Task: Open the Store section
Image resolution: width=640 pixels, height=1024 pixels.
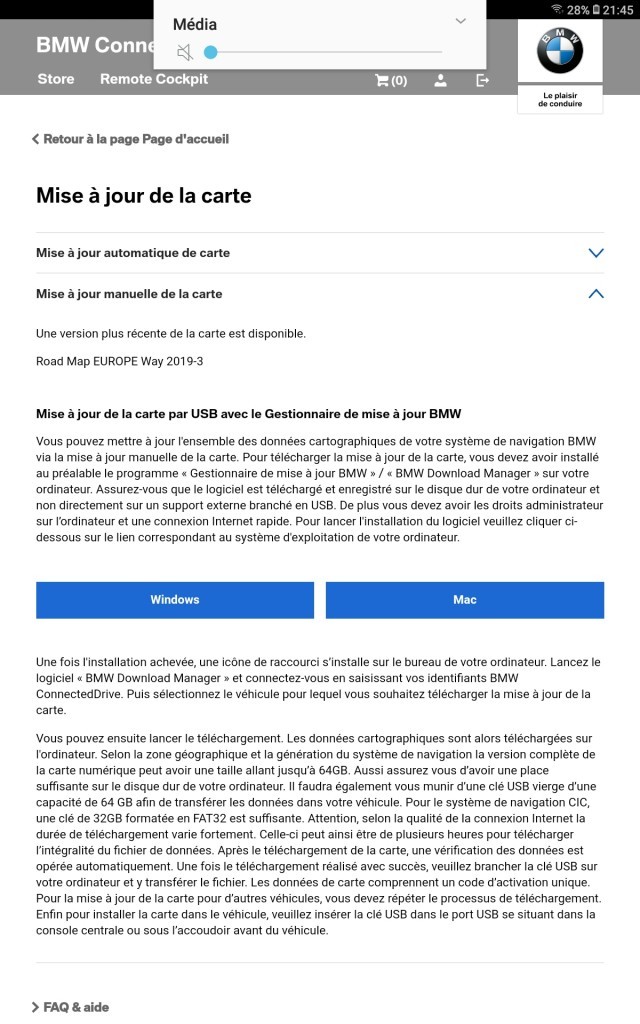Action: click(x=56, y=79)
